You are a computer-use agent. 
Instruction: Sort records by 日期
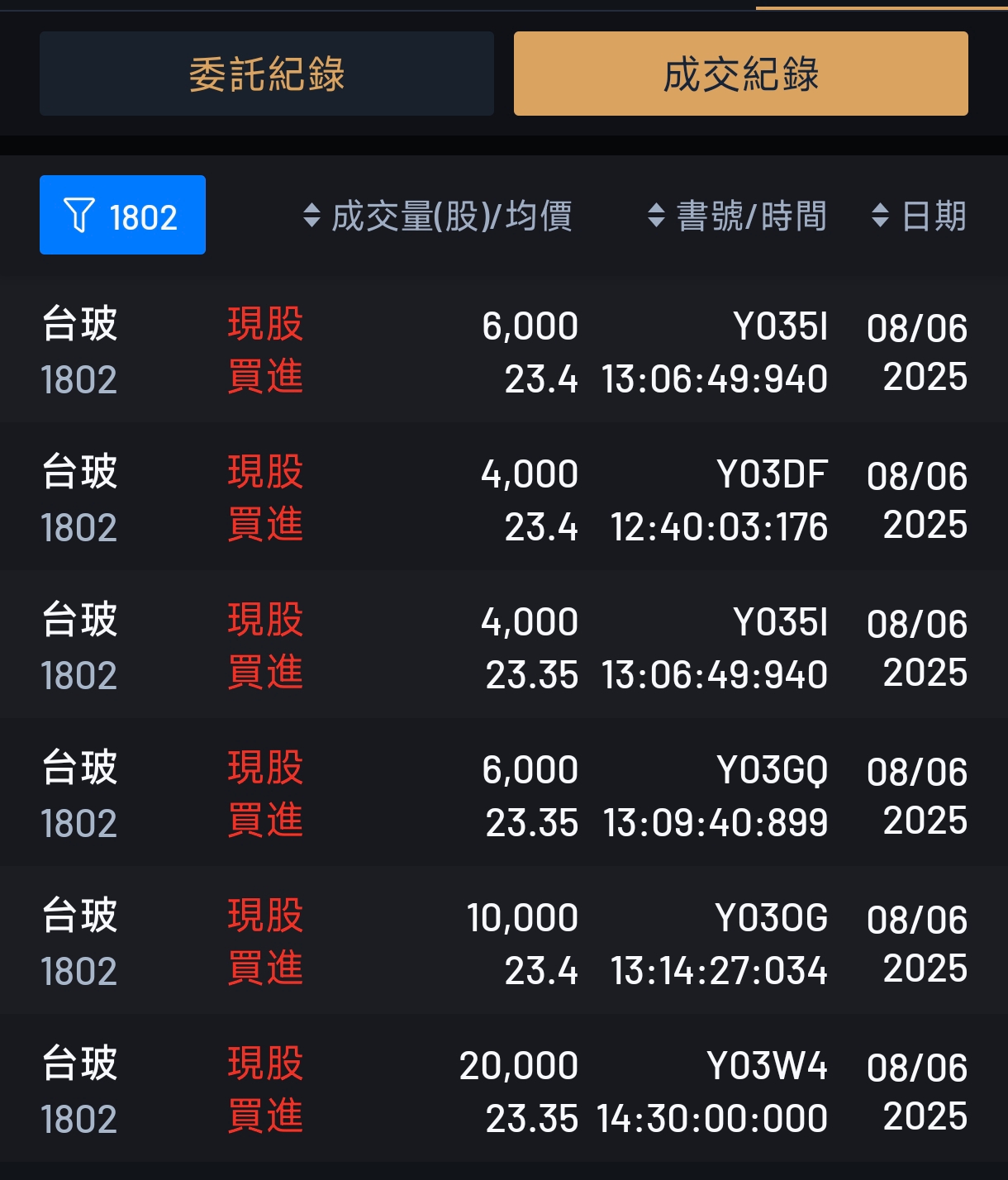pos(919,216)
